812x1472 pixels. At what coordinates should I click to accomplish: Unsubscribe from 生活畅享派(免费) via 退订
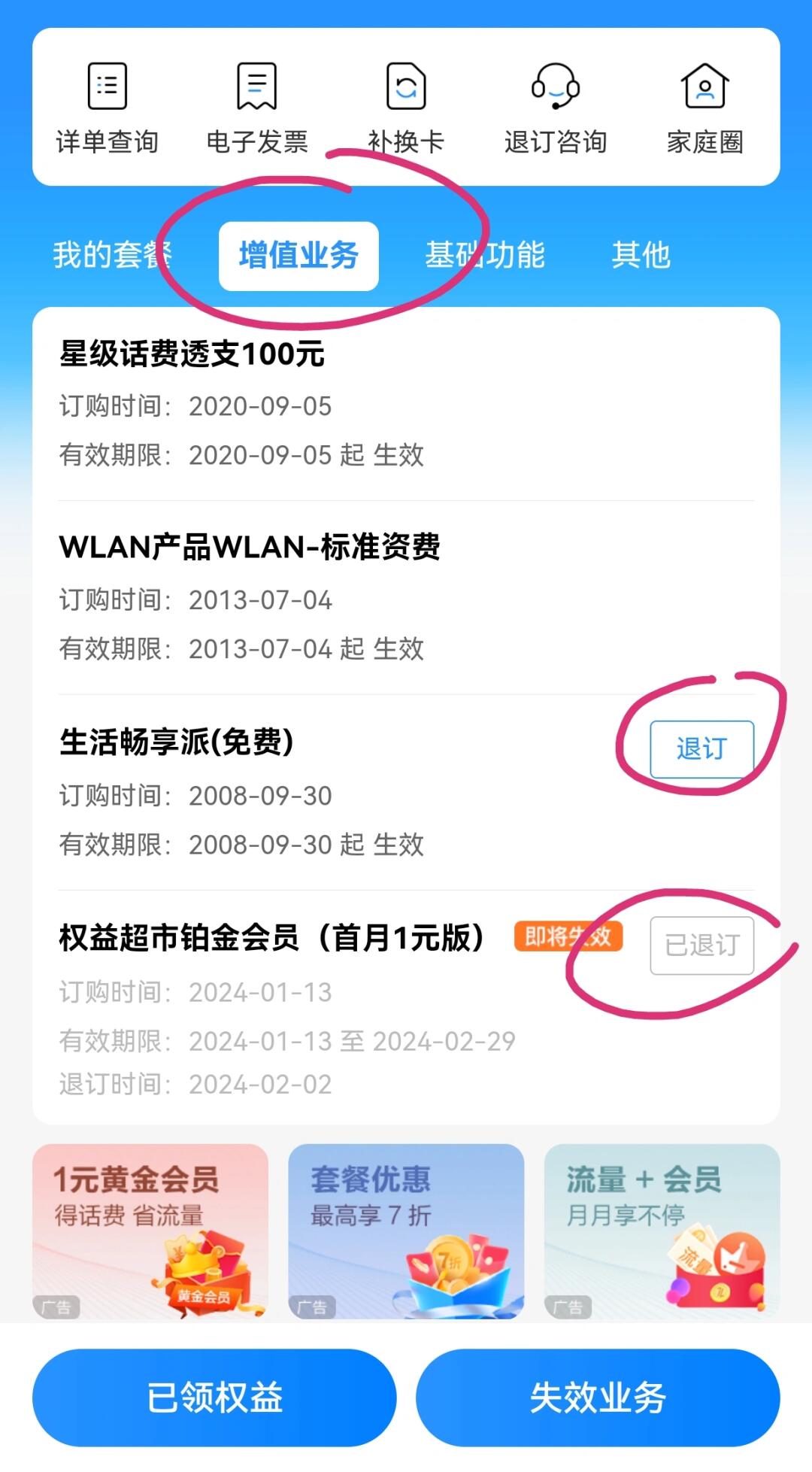(701, 749)
